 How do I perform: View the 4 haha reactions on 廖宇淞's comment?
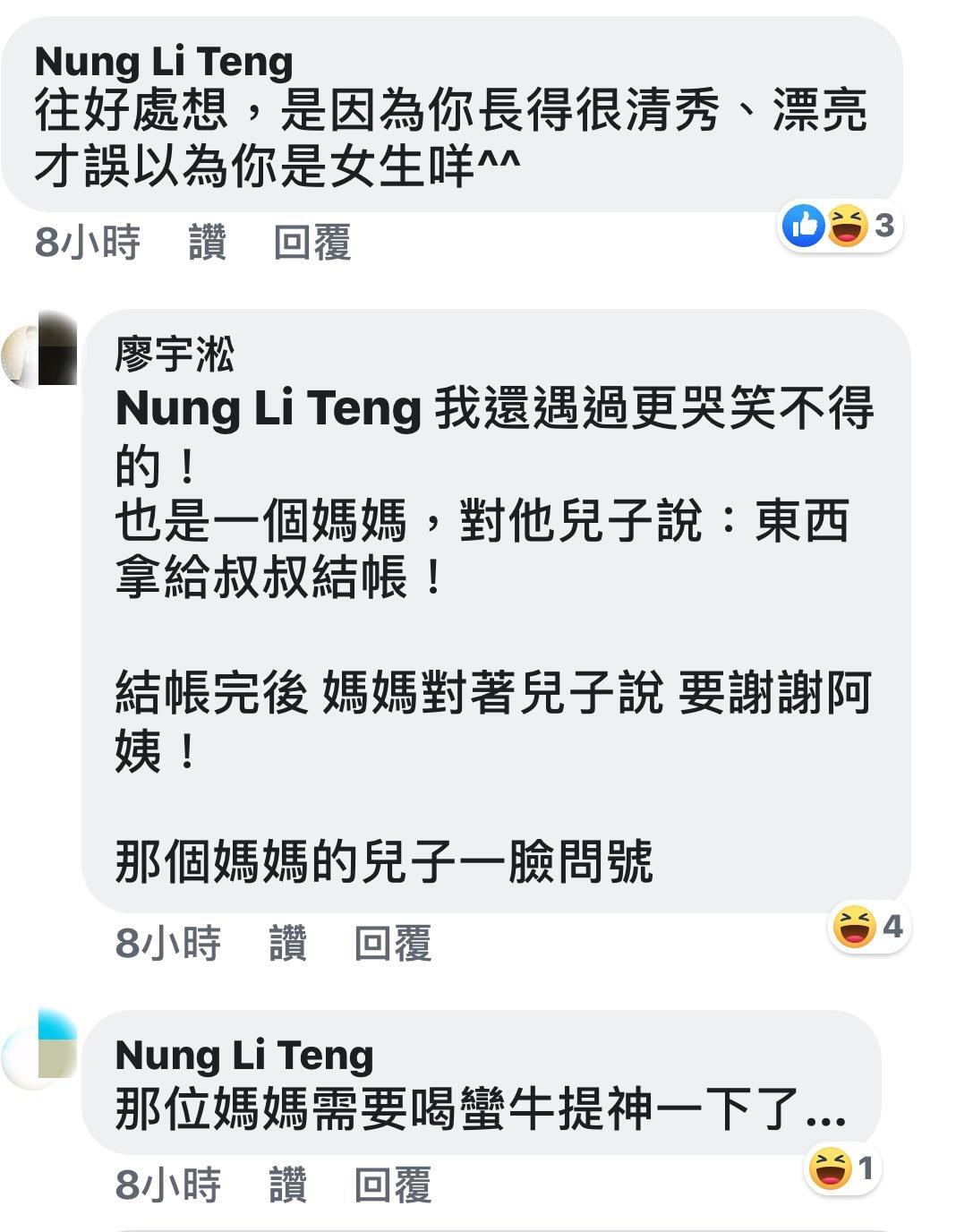coord(867,927)
